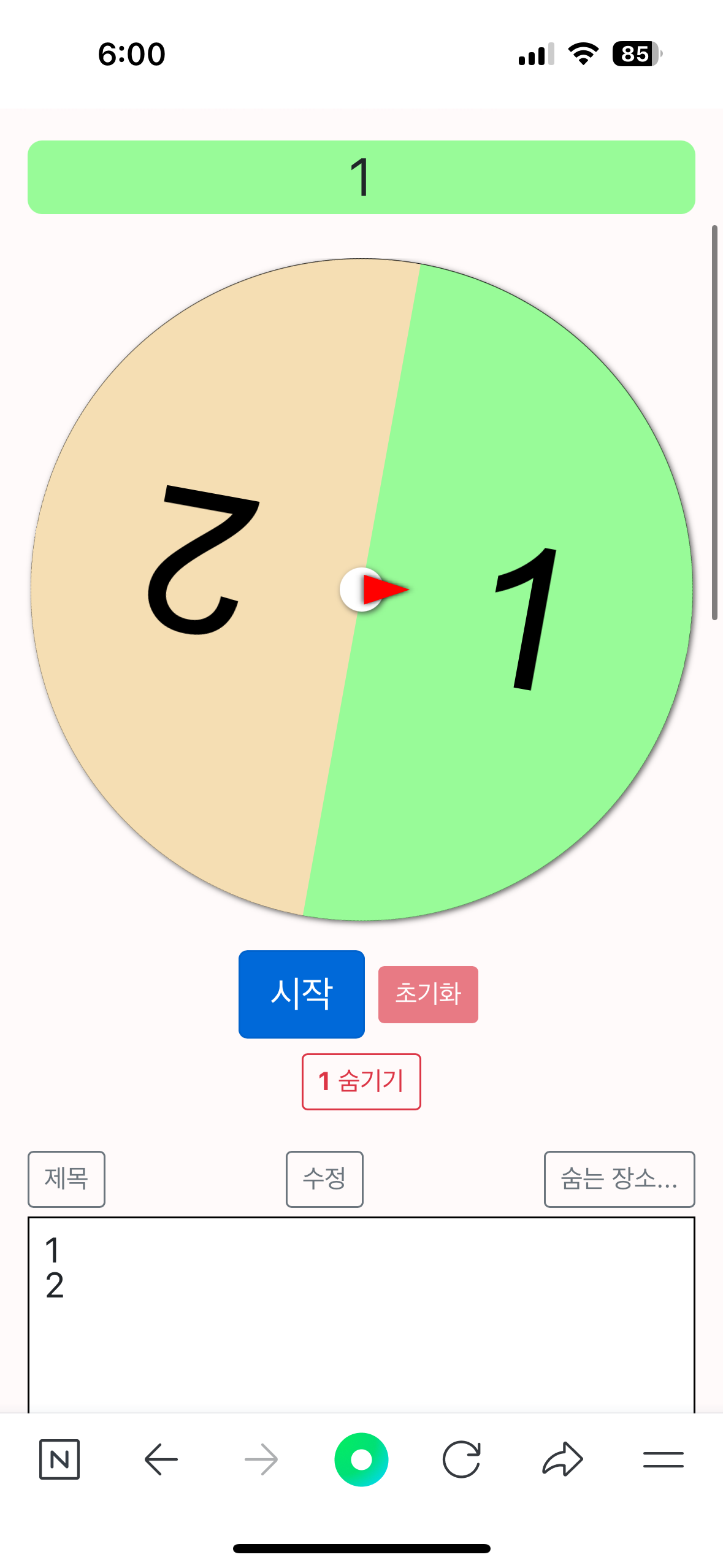Screen dimensions: 723x1568
Task: Start the roulette with the 시작 button
Action: click(301, 993)
